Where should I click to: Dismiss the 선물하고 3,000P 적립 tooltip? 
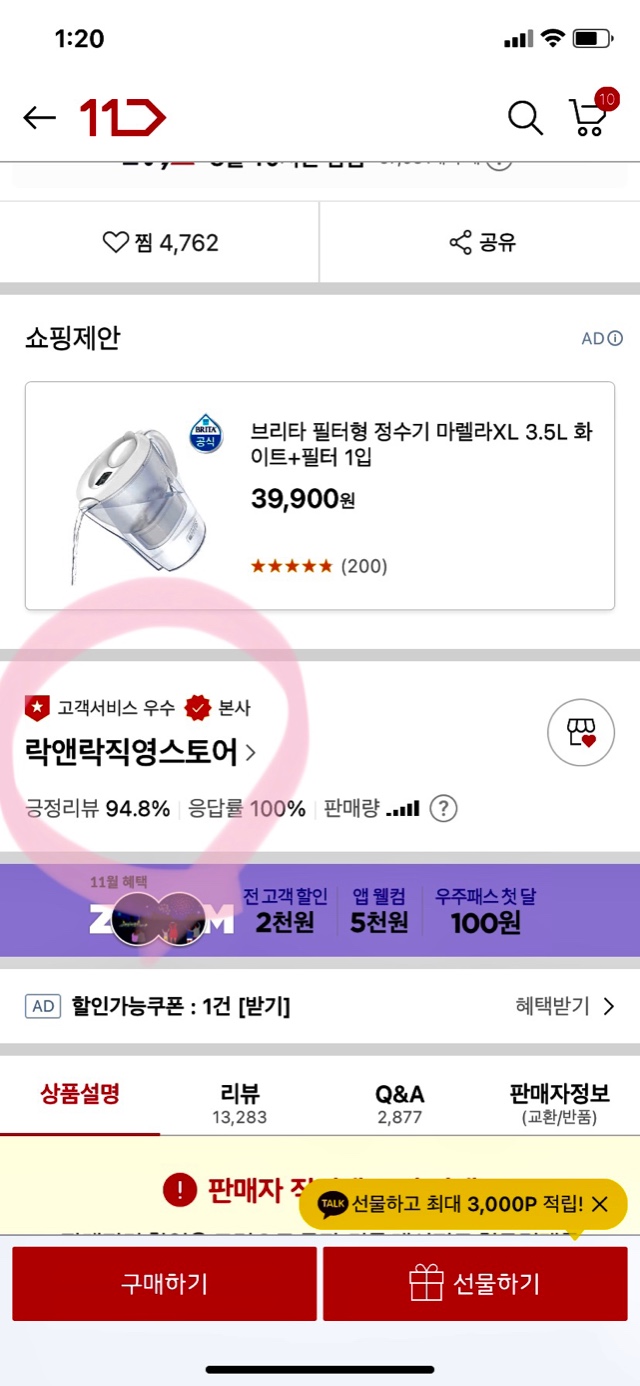coord(599,1205)
